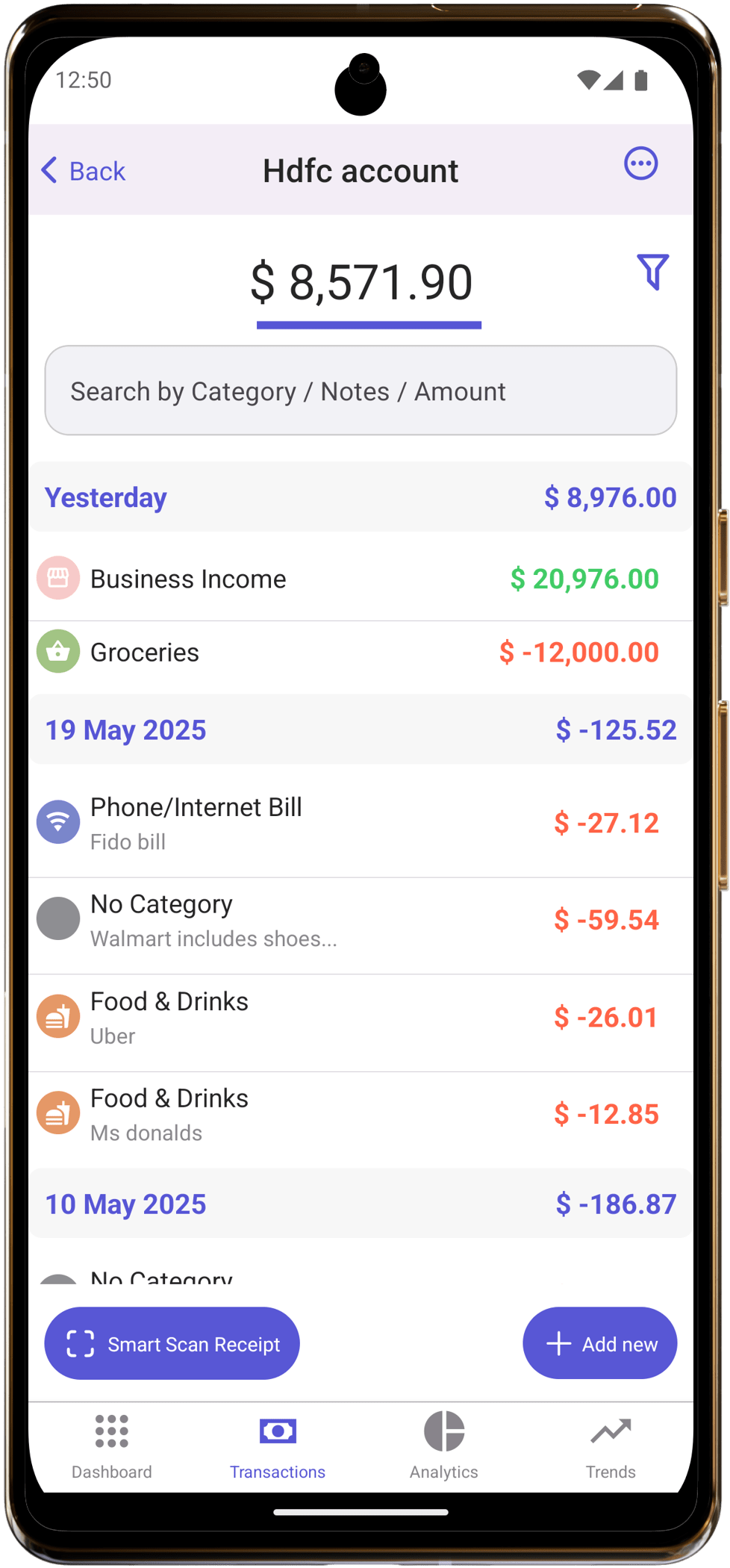Open the Walmart No Category transaction
This screenshot has width=730, height=1568.
pyautogui.click(x=361, y=920)
